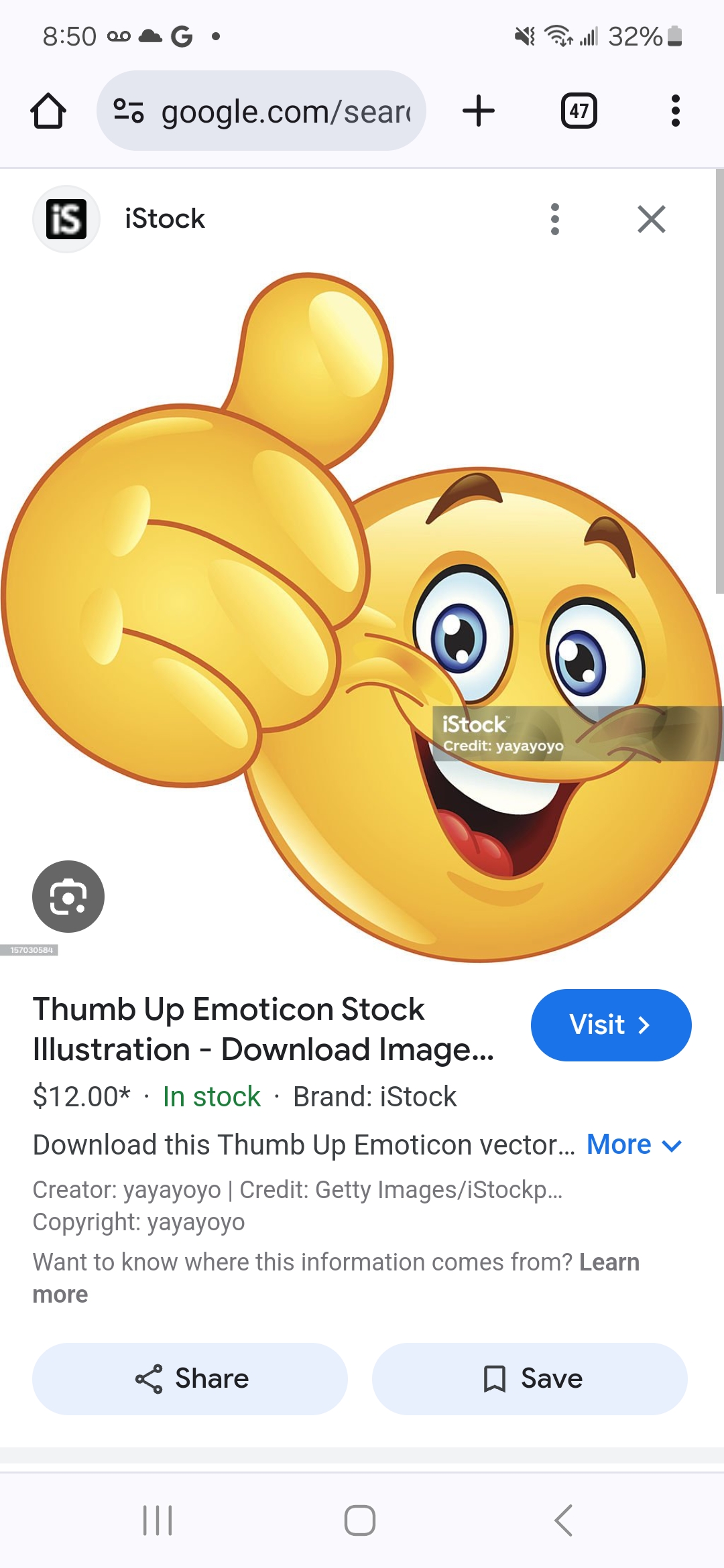The image size is (724, 1568).
Task: Tap the iStock source name
Action: pyautogui.click(x=165, y=219)
